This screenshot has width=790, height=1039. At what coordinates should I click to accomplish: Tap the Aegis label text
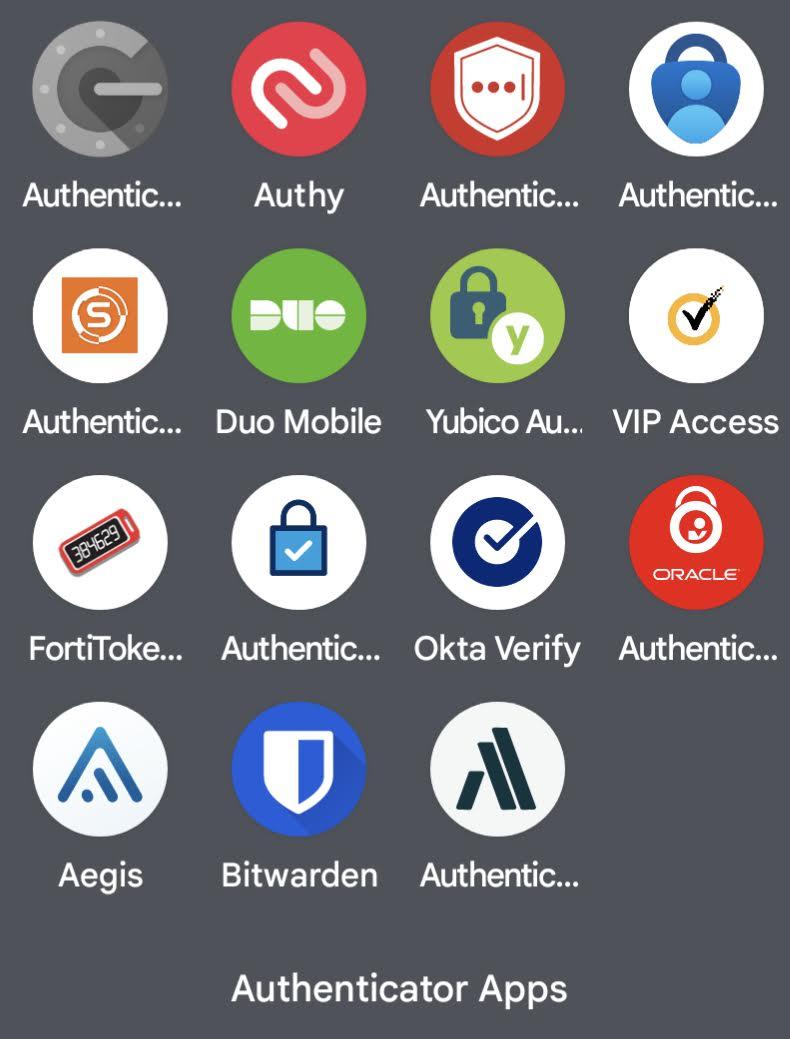tap(100, 876)
